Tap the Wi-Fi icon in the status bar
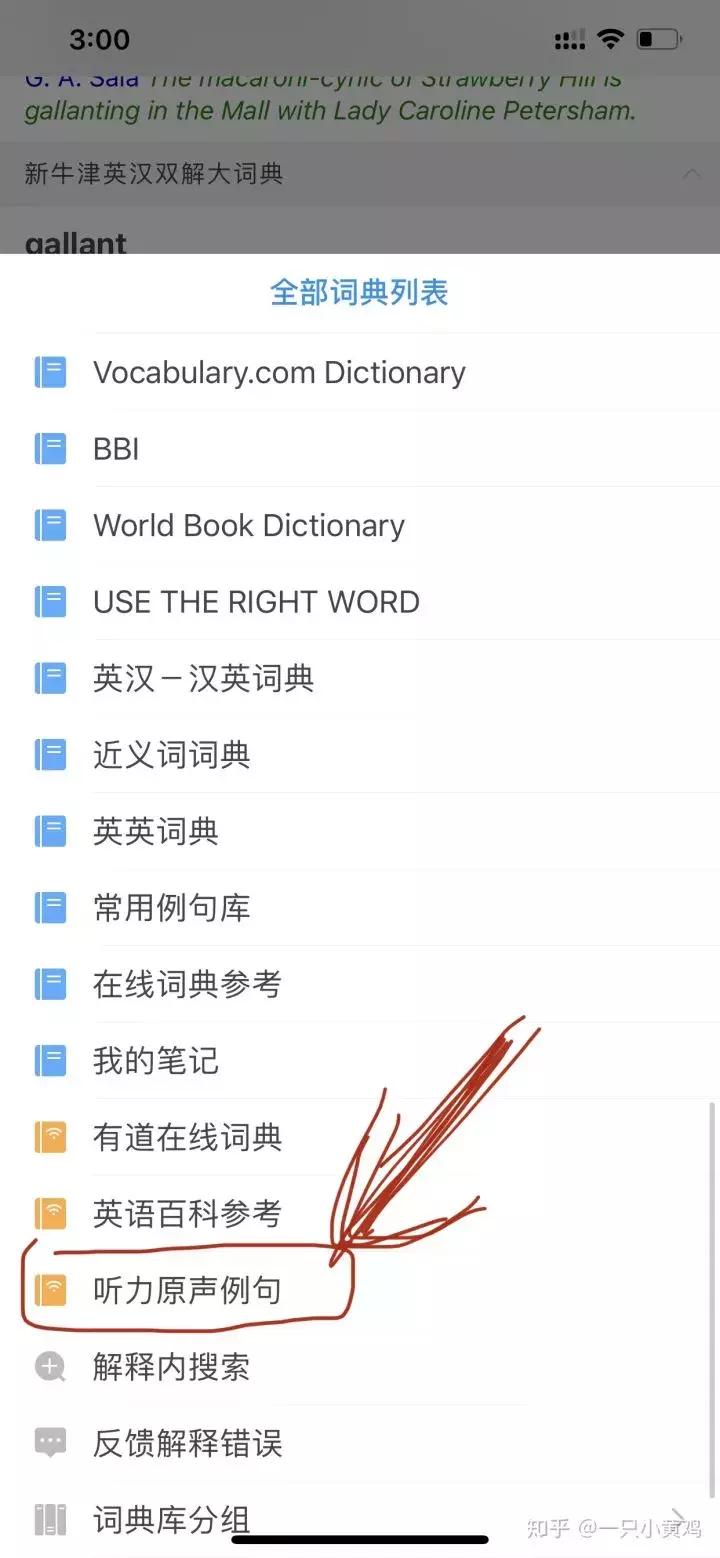720x1558 pixels. (611, 38)
